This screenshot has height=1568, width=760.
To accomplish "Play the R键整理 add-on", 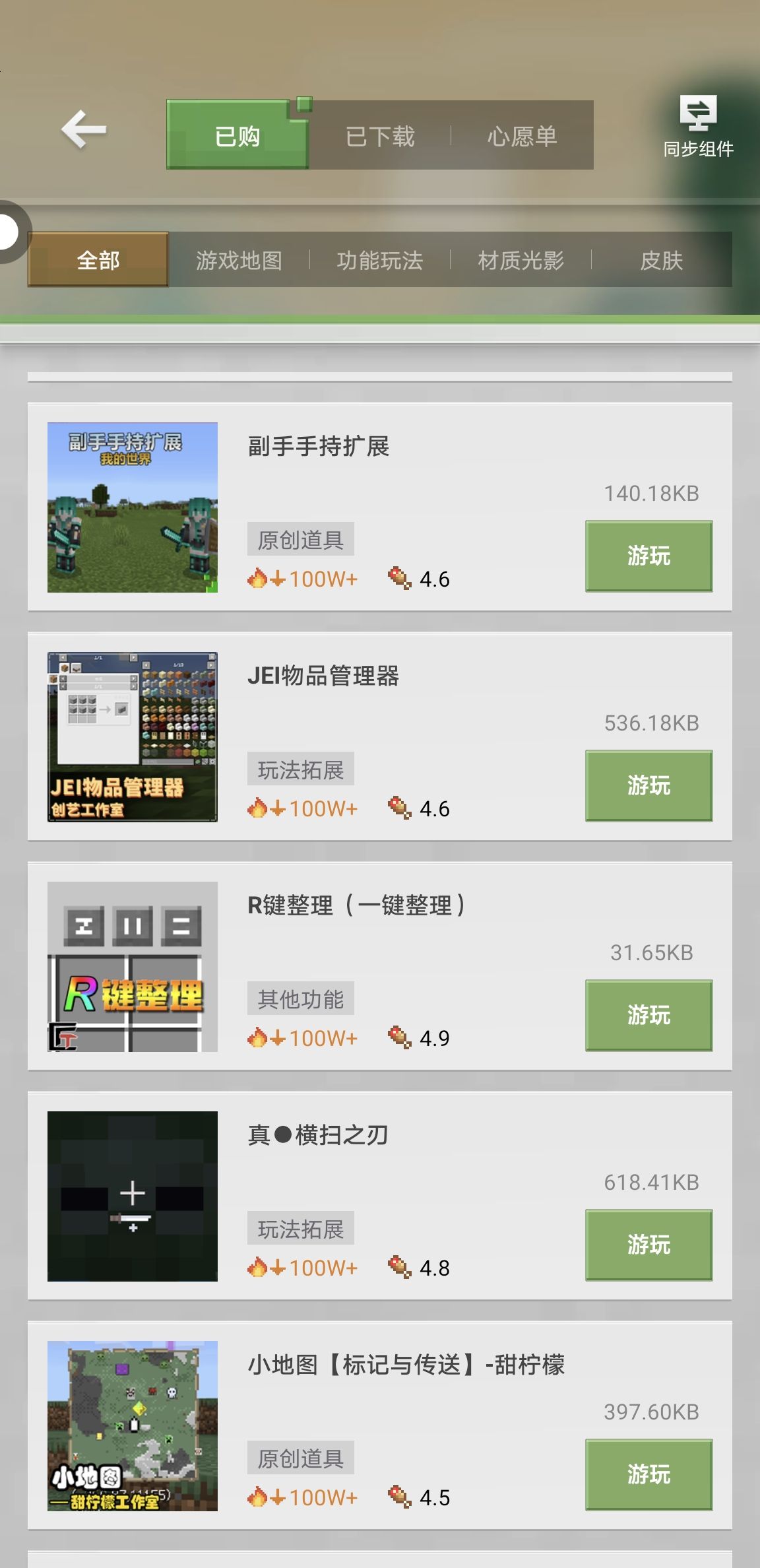I will point(649,1015).
